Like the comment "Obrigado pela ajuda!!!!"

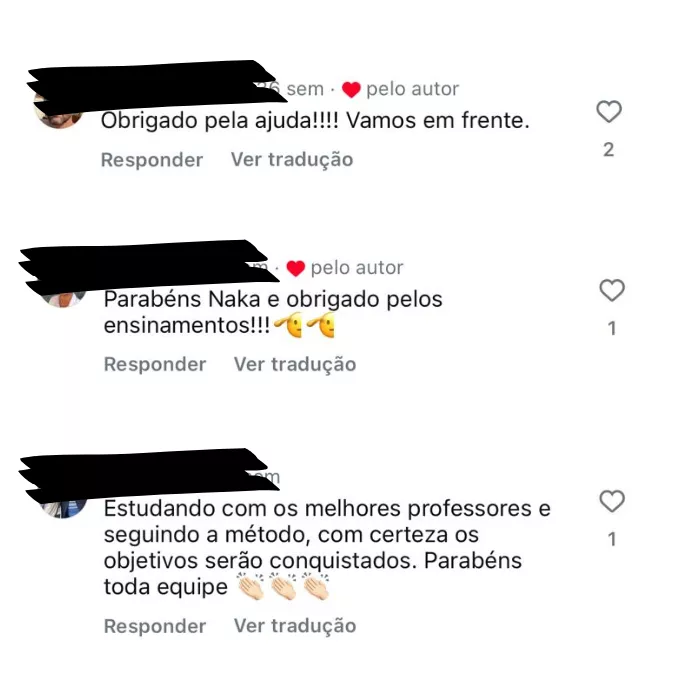point(608,112)
